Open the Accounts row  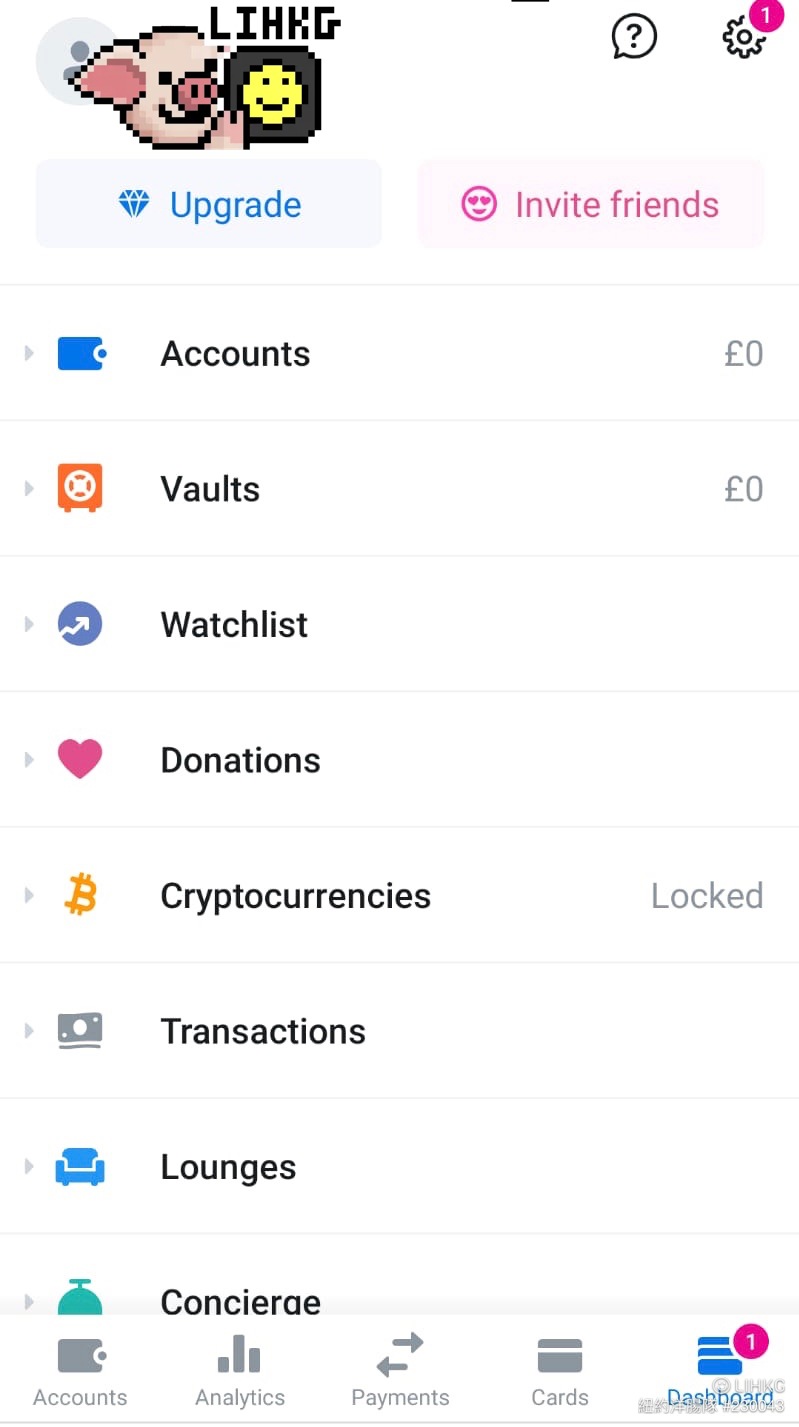tap(399, 353)
